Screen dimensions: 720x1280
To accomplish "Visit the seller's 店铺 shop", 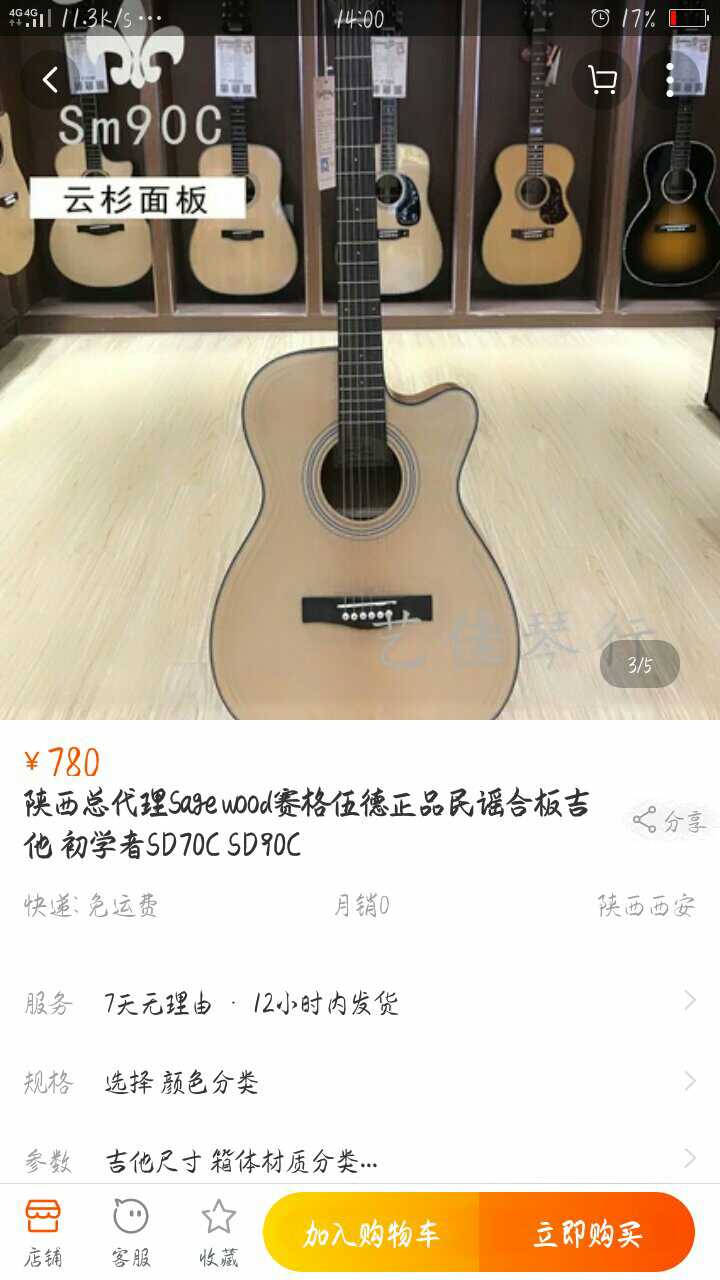I will click(43, 1233).
